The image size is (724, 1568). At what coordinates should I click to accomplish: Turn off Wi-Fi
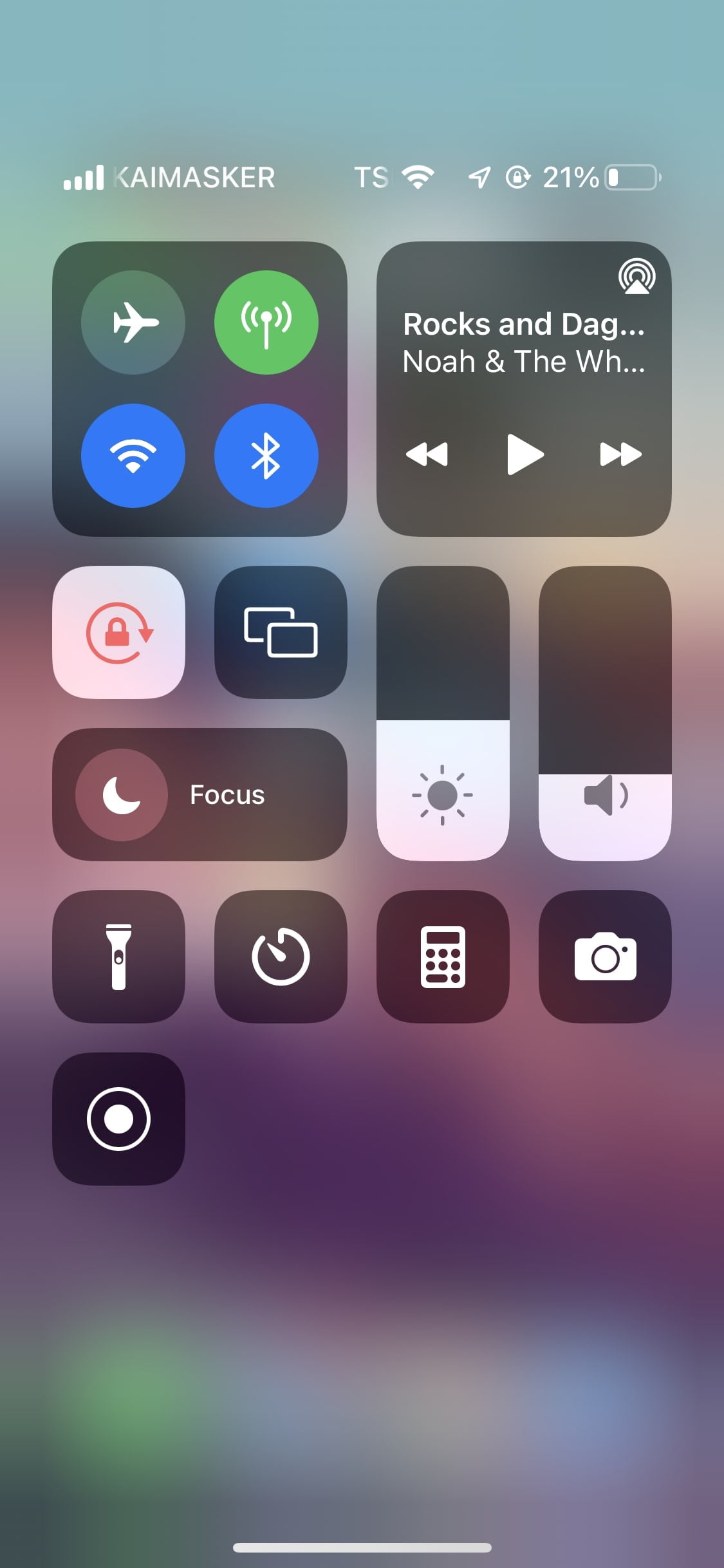[x=133, y=456]
